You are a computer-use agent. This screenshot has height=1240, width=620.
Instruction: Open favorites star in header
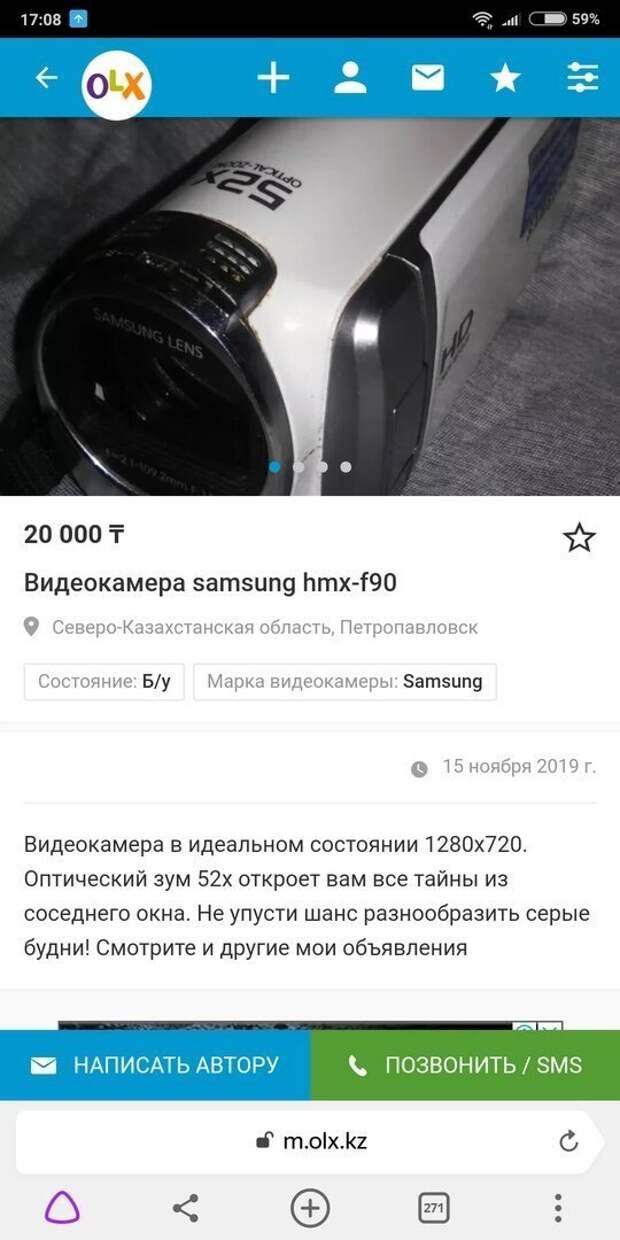[505, 78]
